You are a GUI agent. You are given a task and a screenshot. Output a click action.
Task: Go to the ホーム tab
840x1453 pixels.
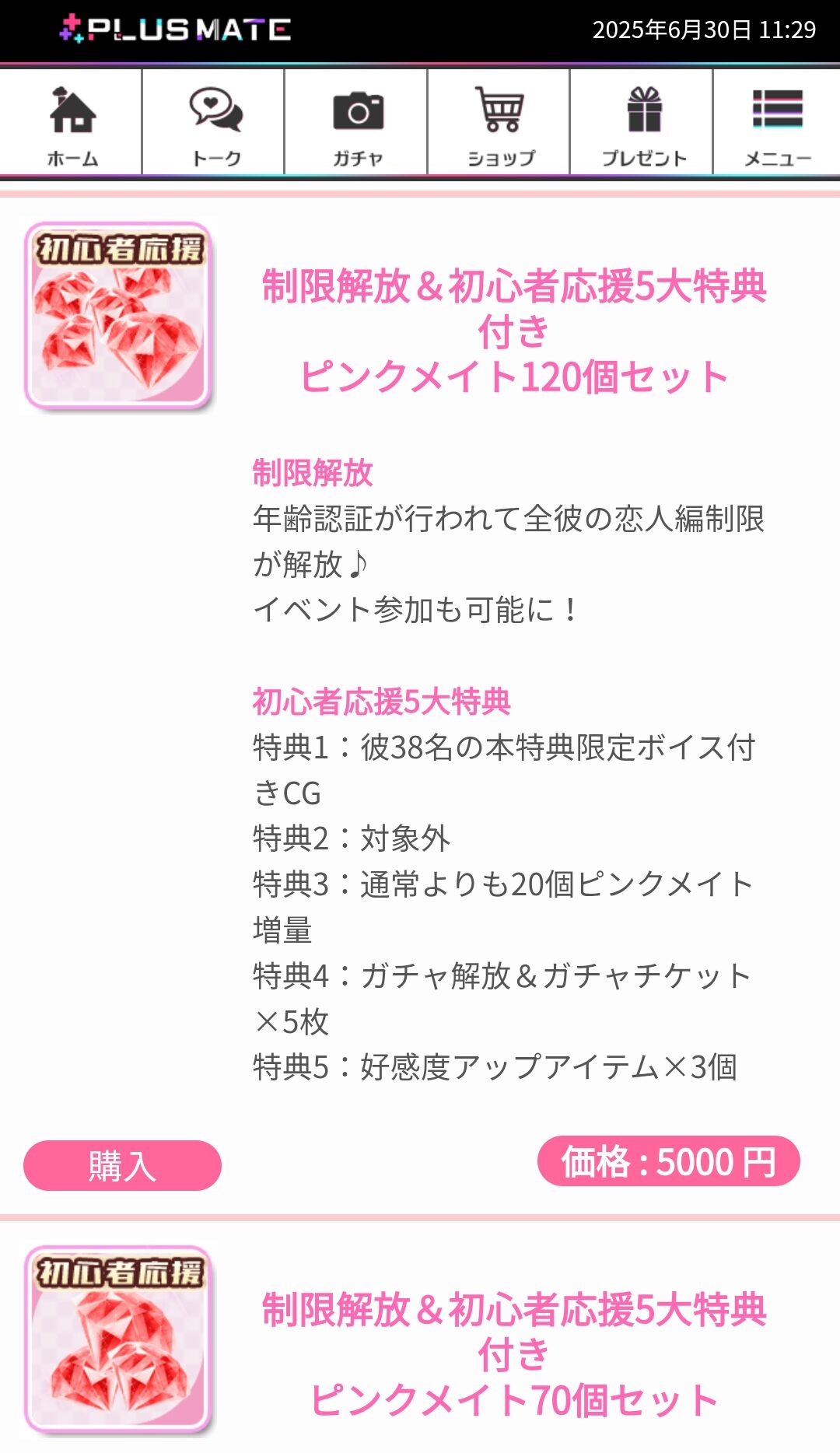tap(72, 124)
